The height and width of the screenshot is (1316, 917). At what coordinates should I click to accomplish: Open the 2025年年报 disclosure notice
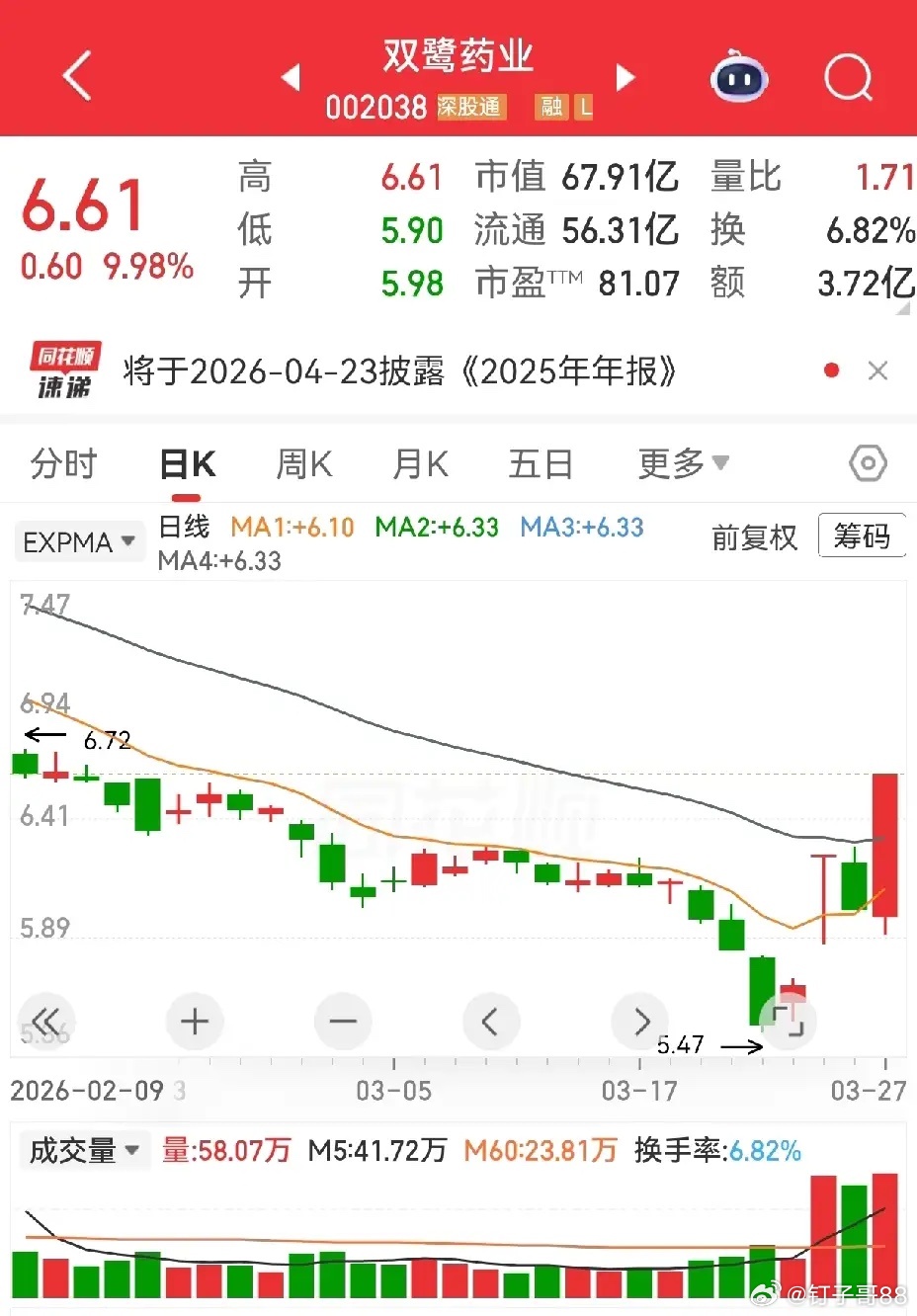click(x=399, y=371)
